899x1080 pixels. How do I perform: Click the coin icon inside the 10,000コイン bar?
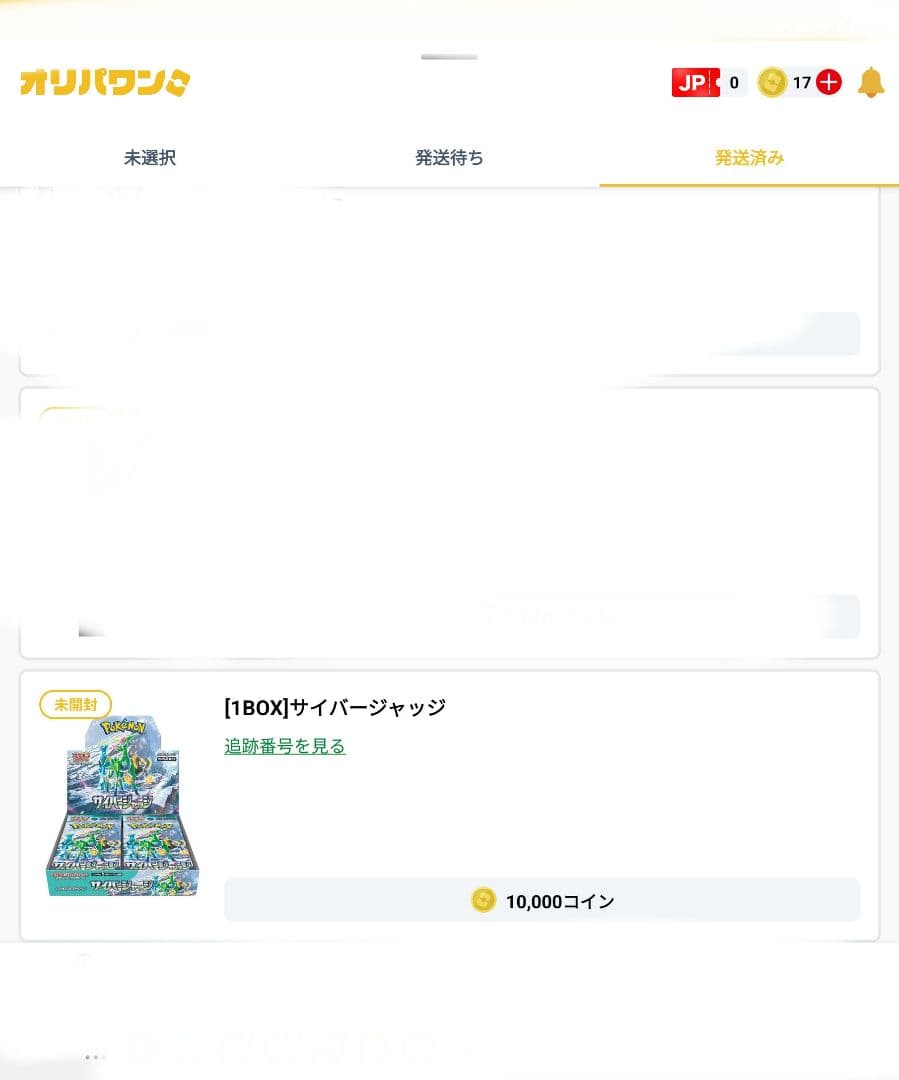[x=483, y=900]
